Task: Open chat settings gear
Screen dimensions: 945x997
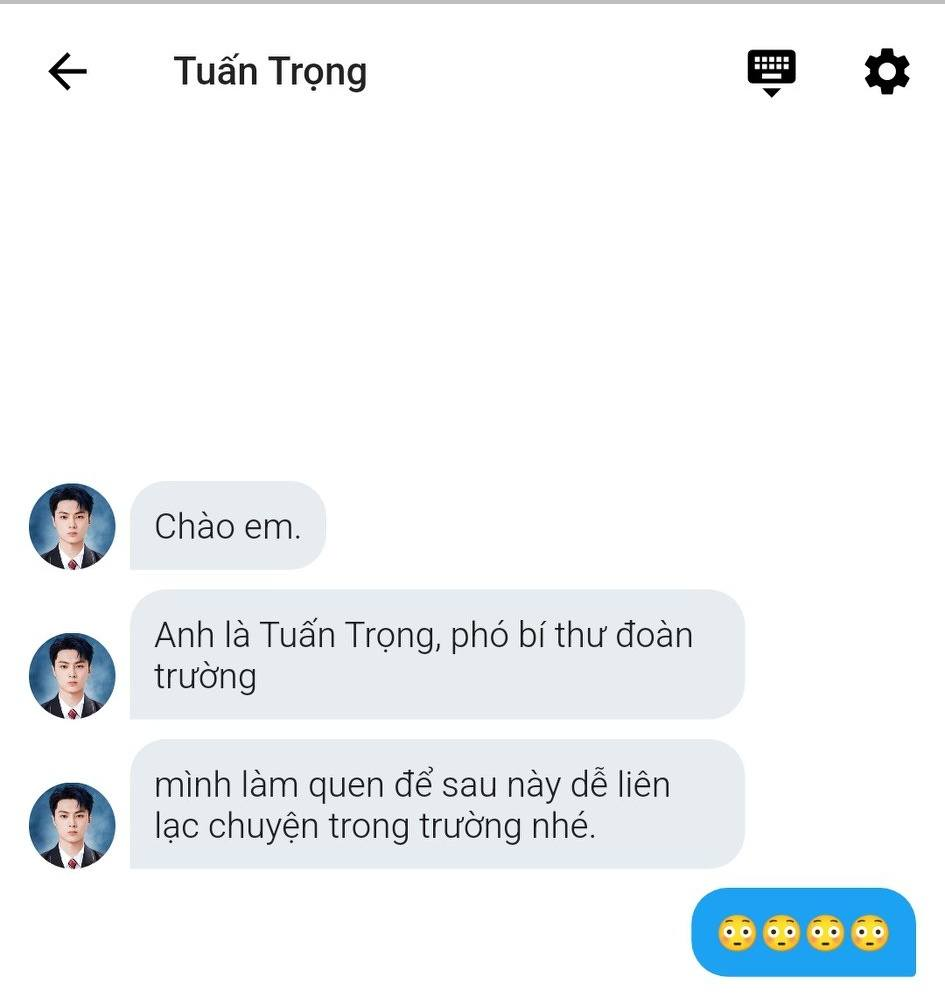Action: coord(887,71)
